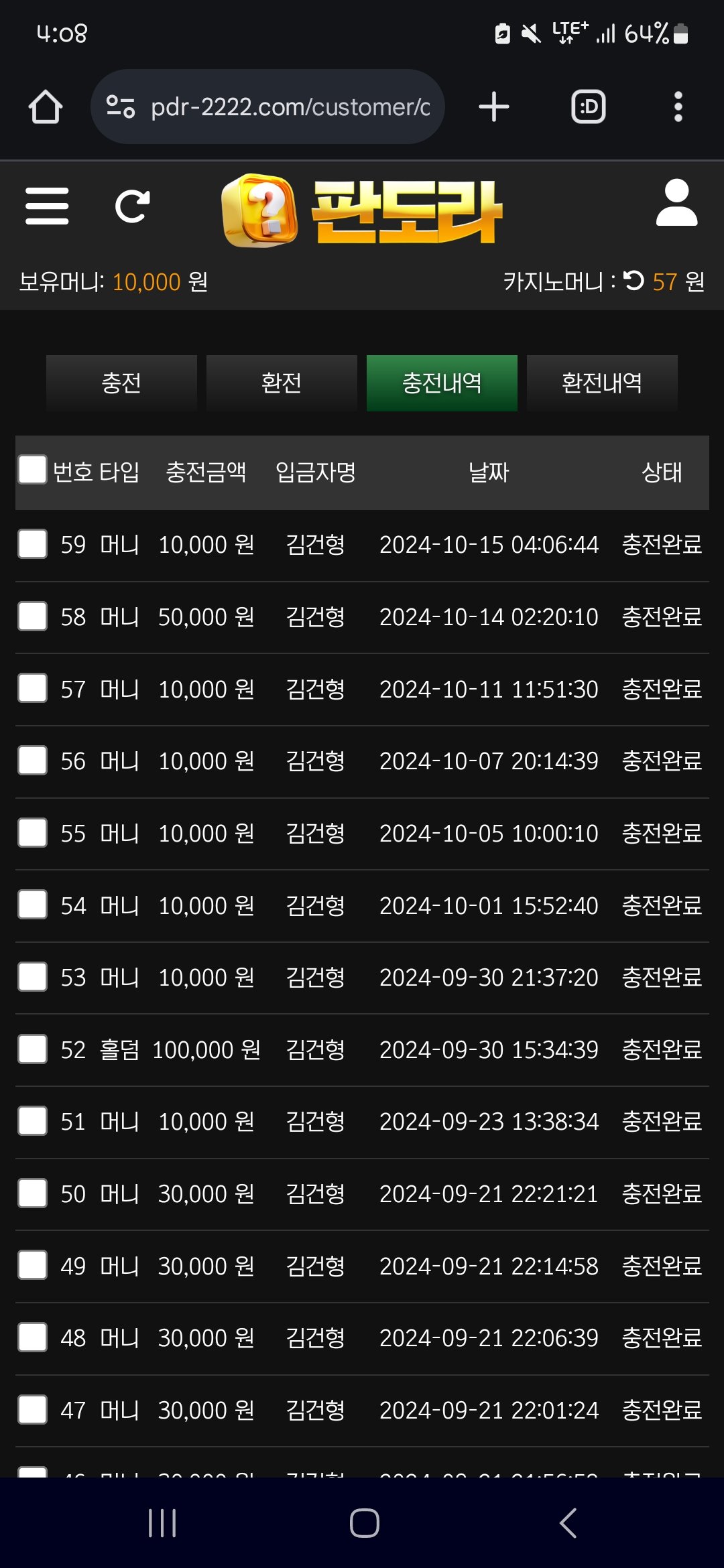Select the checkbox for entry 58
The height and width of the screenshot is (1568, 724).
click(x=32, y=616)
